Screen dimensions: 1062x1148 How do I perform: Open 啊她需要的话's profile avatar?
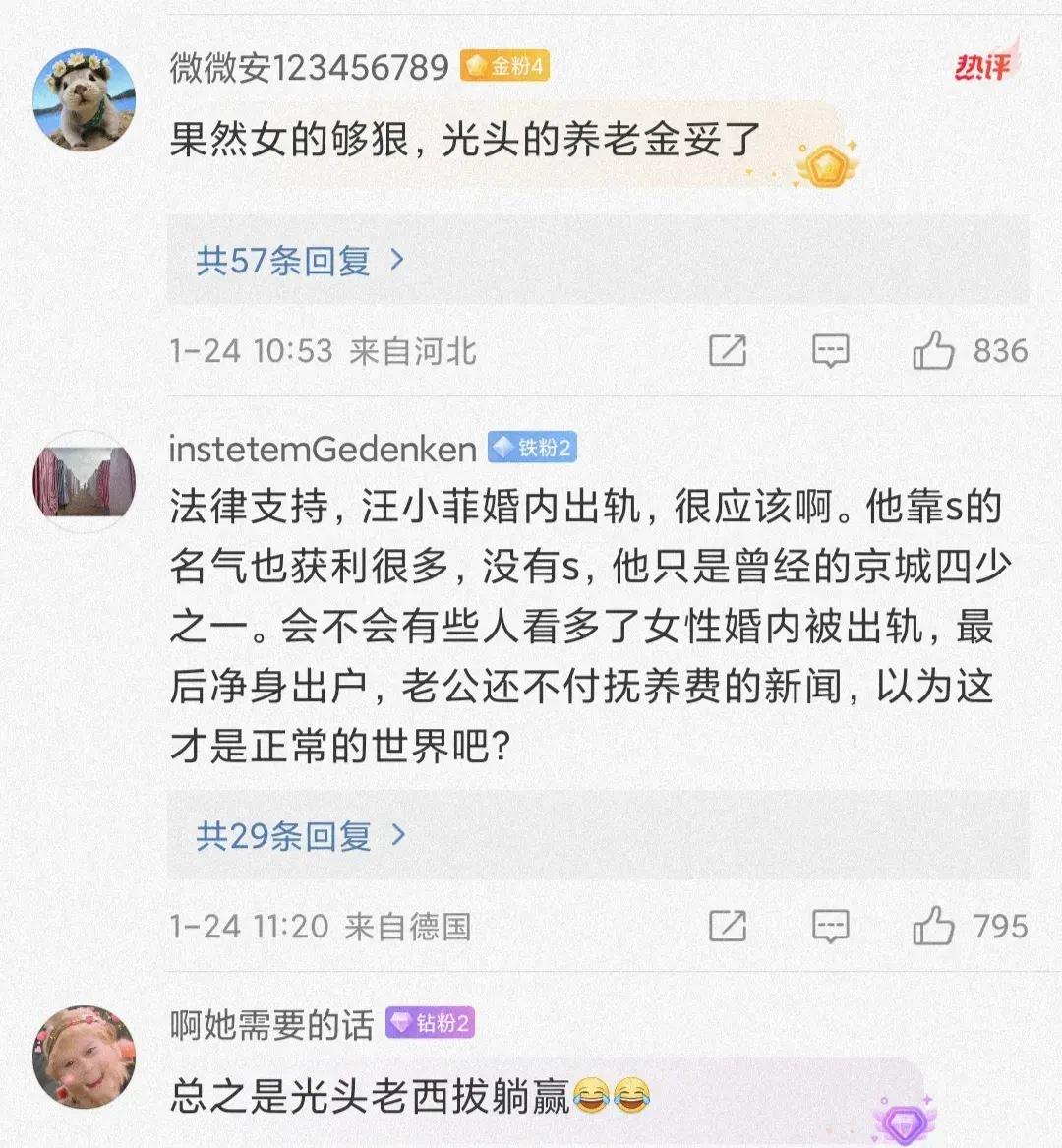pos(84,1057)
